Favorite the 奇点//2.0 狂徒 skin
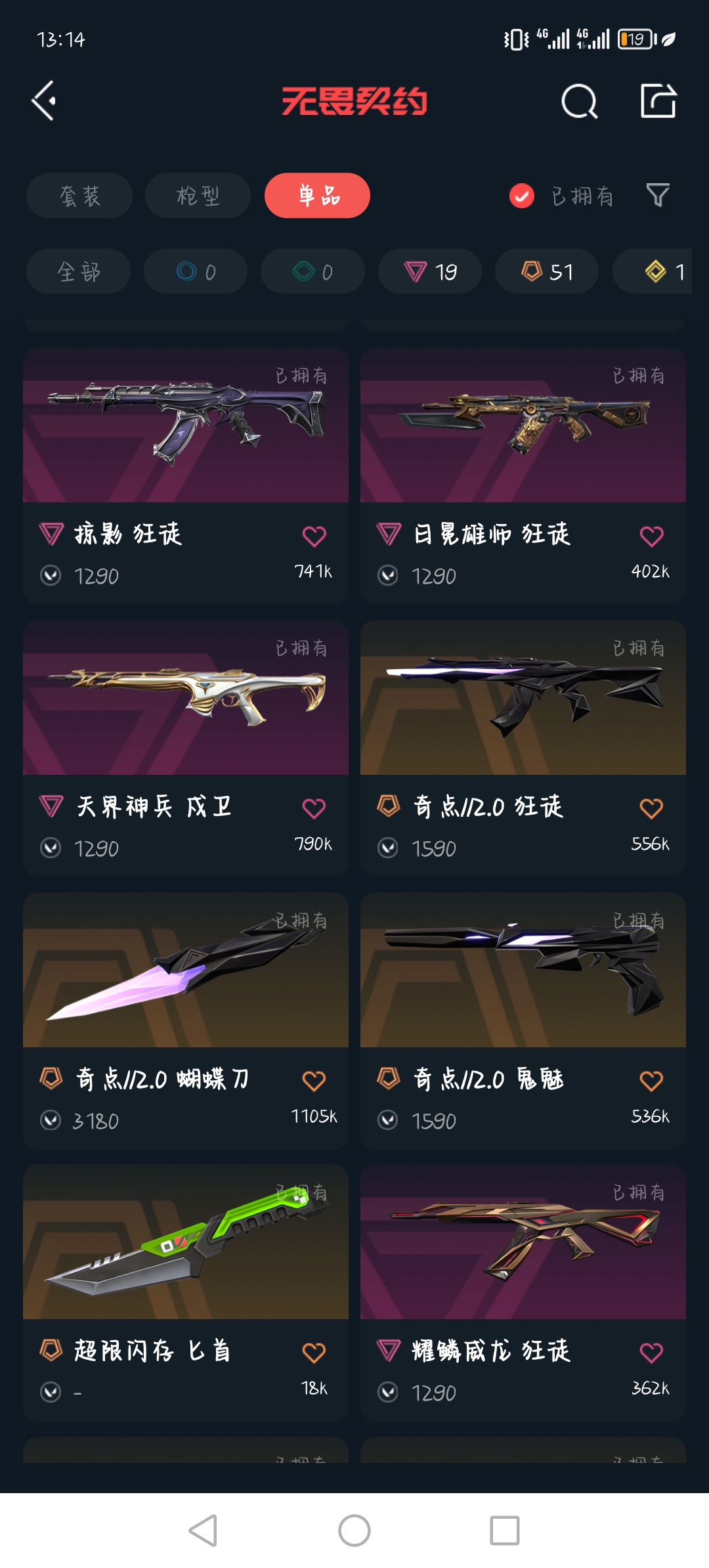Screen dimensions: 709x1568 click(651, 808)
